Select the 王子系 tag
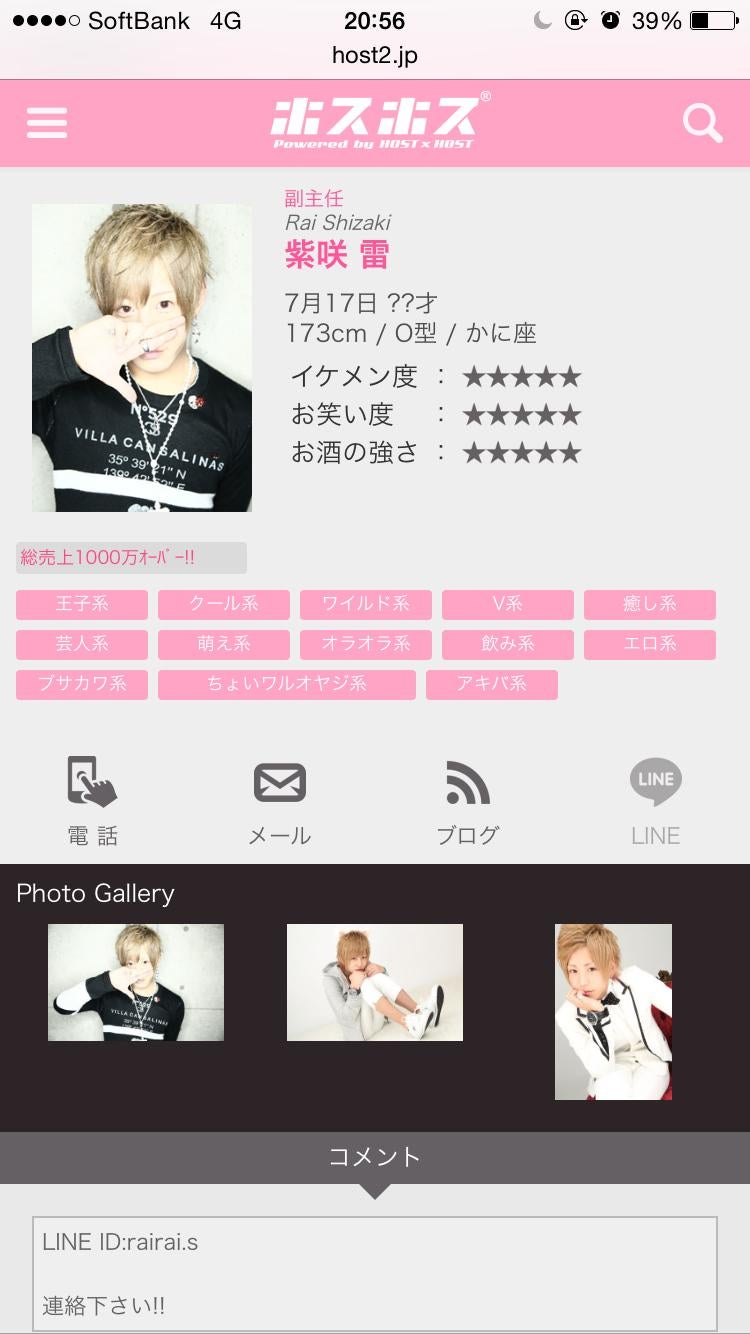 click(82, 604)
